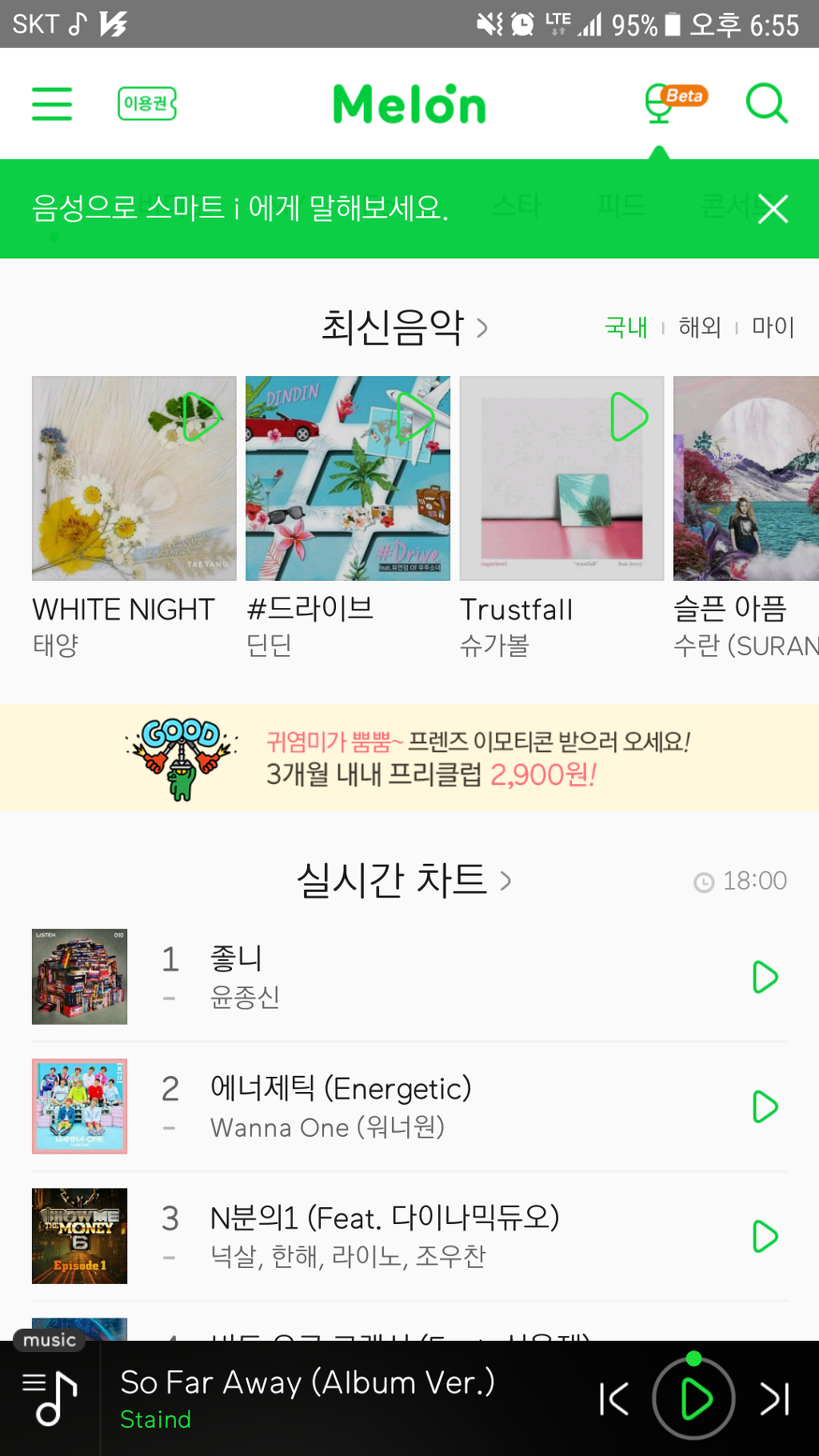Play the Trustfall album by 슈가볼
Screen dimensions: 819x1456
(629, 416)
